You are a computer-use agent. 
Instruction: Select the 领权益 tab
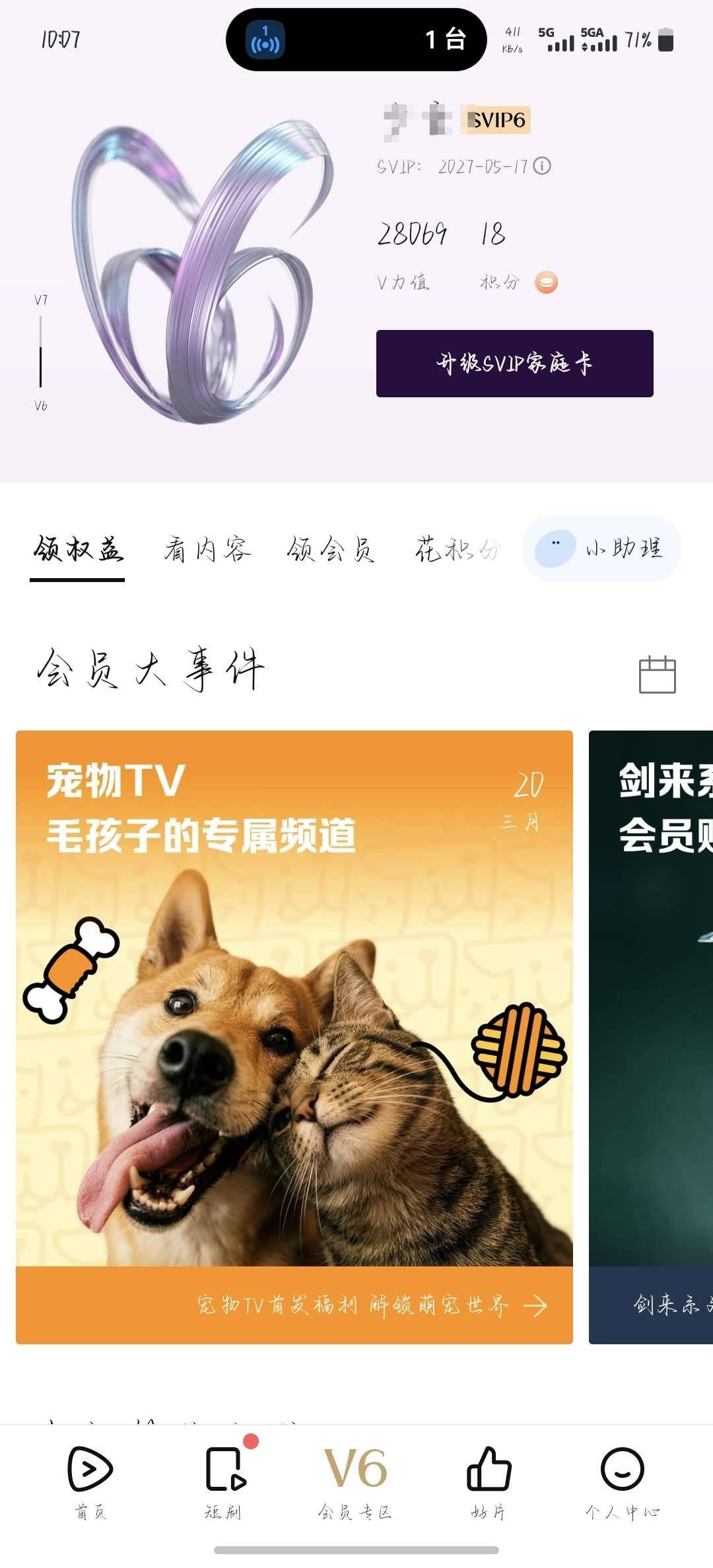pos(78,551)
